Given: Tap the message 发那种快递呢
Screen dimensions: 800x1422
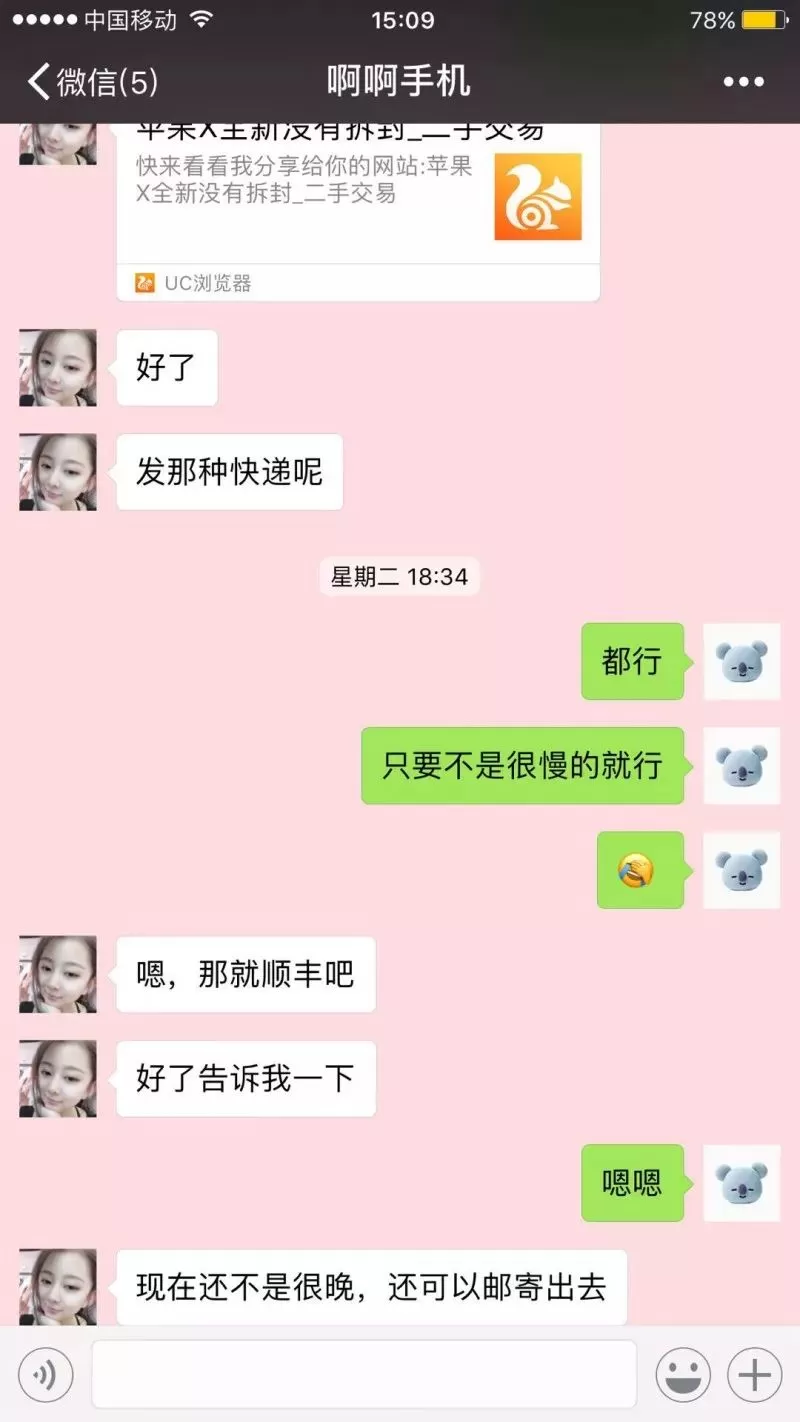Looking at the screenshot, I should (x=229, y=472).
